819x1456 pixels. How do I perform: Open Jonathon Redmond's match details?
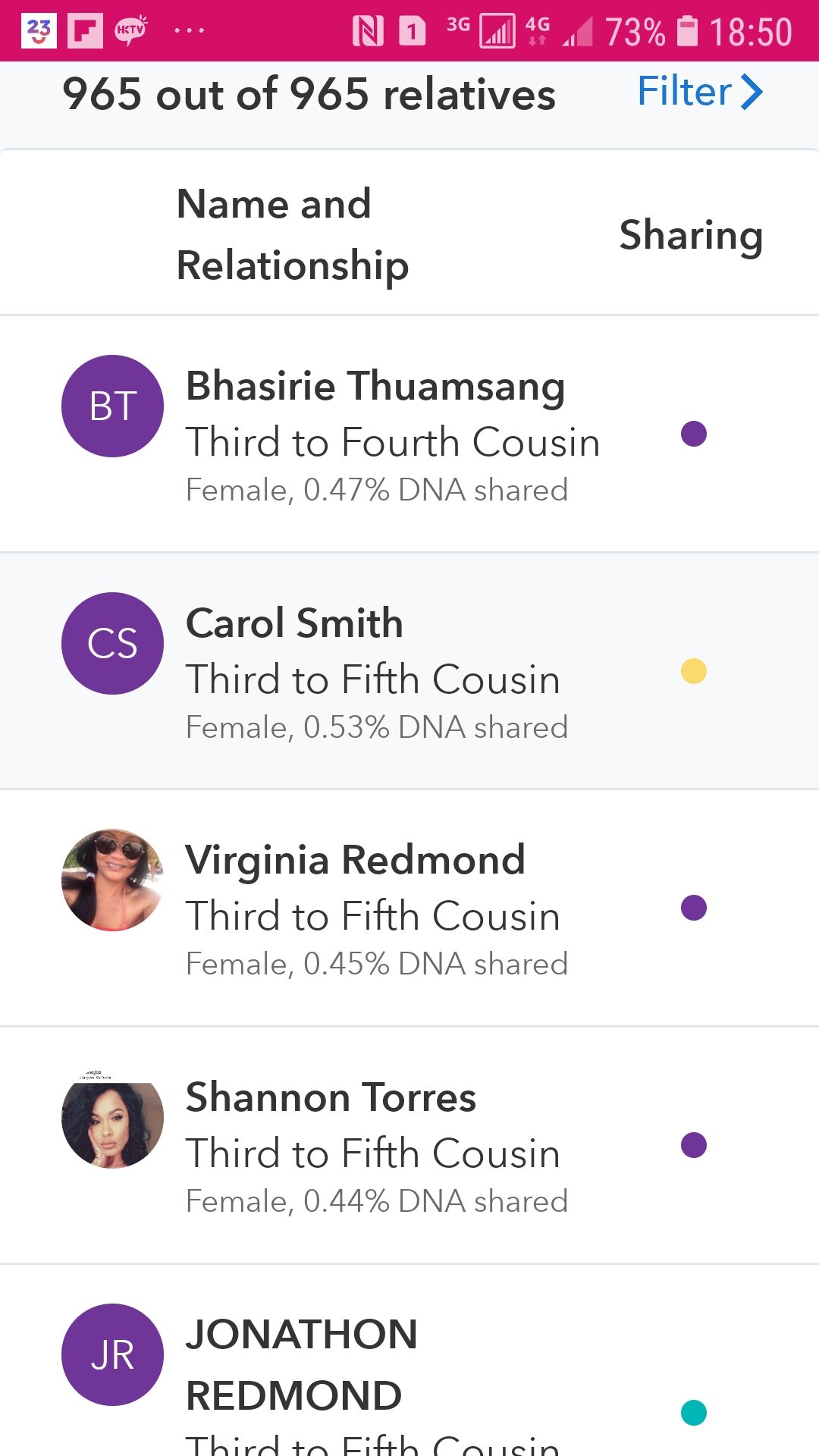pos(409,1361)
